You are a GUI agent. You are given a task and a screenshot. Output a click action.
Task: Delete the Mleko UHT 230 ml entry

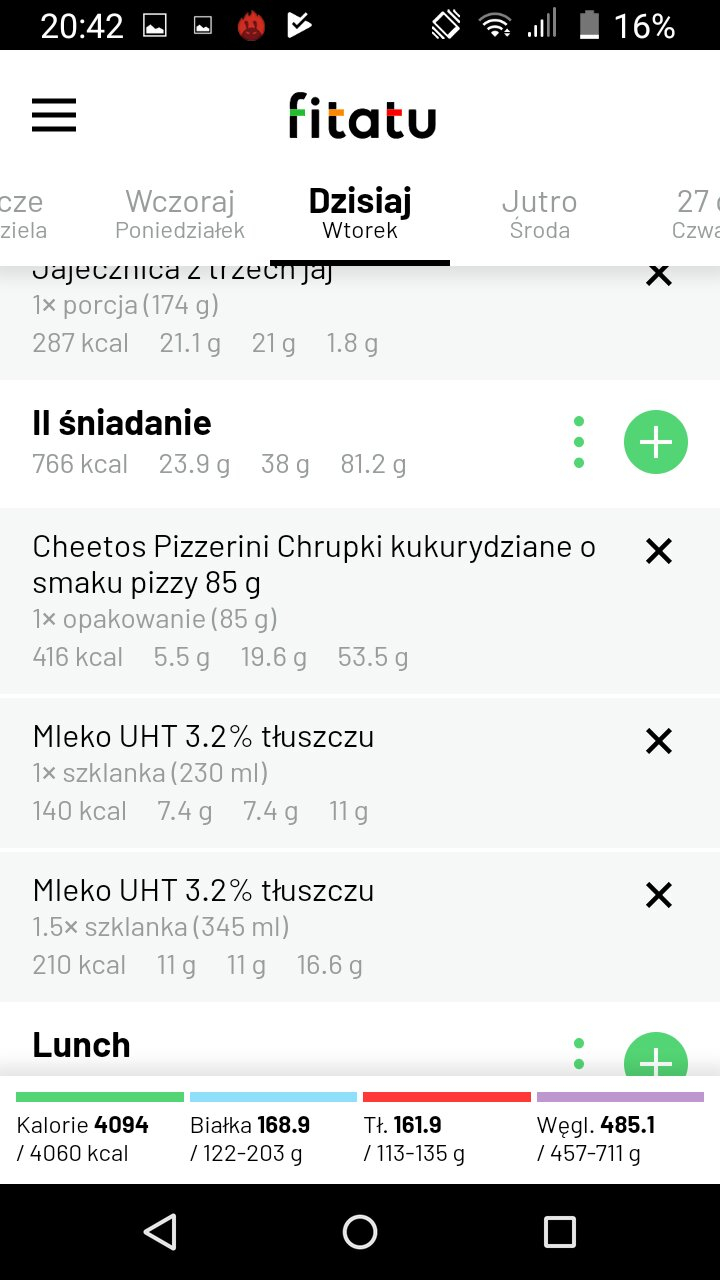coord(658,741)
